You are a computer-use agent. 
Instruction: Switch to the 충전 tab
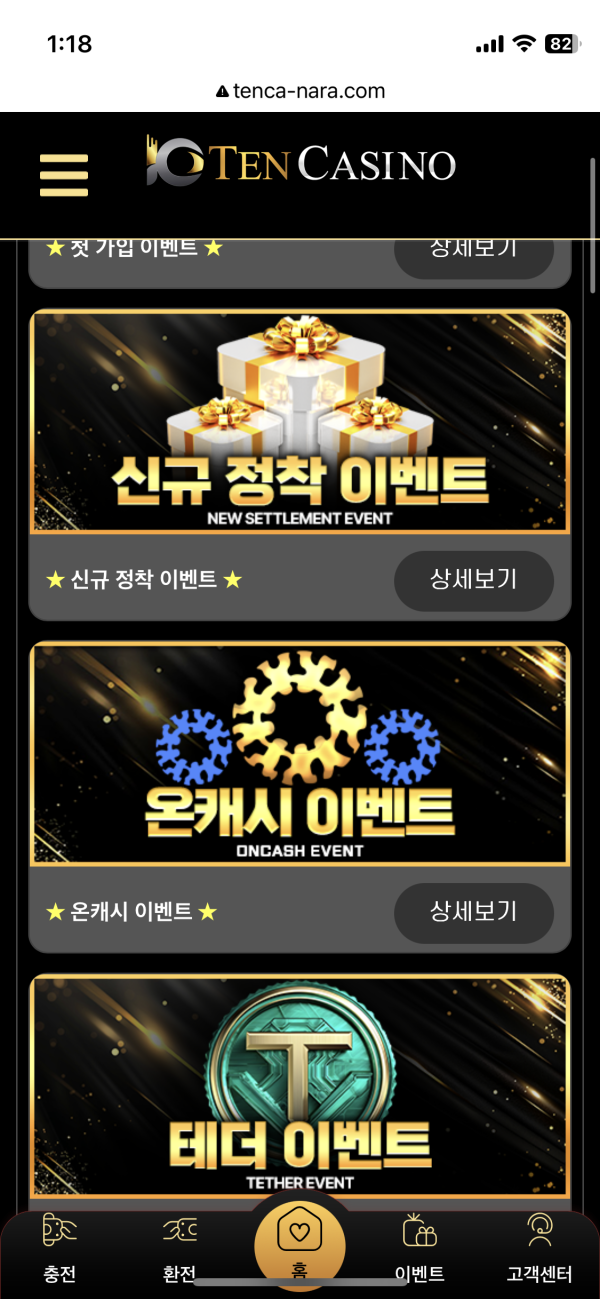(60, 1247)
